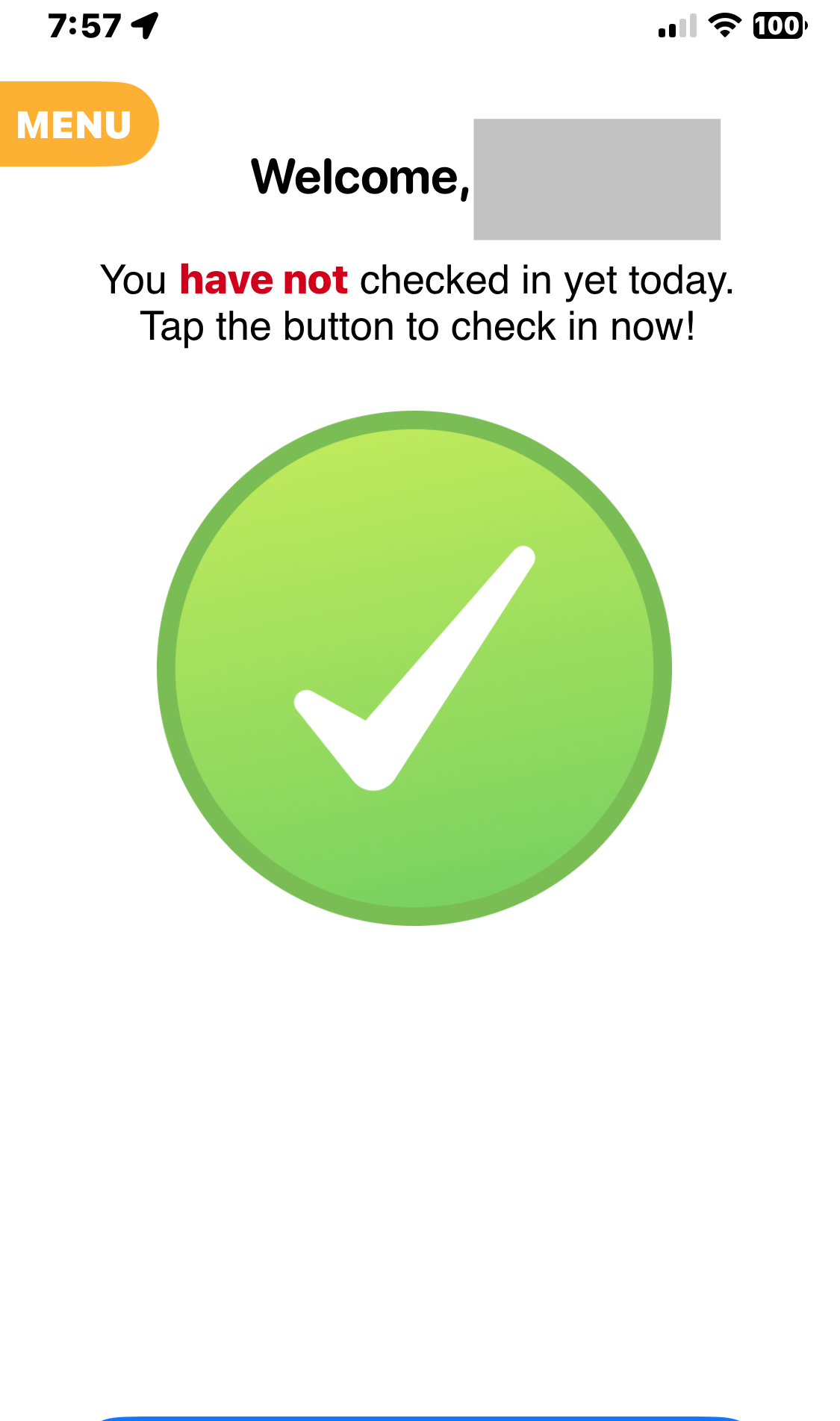840x1421 pixels.
Task: Open the orange MENU button
Action: [78, 124]
